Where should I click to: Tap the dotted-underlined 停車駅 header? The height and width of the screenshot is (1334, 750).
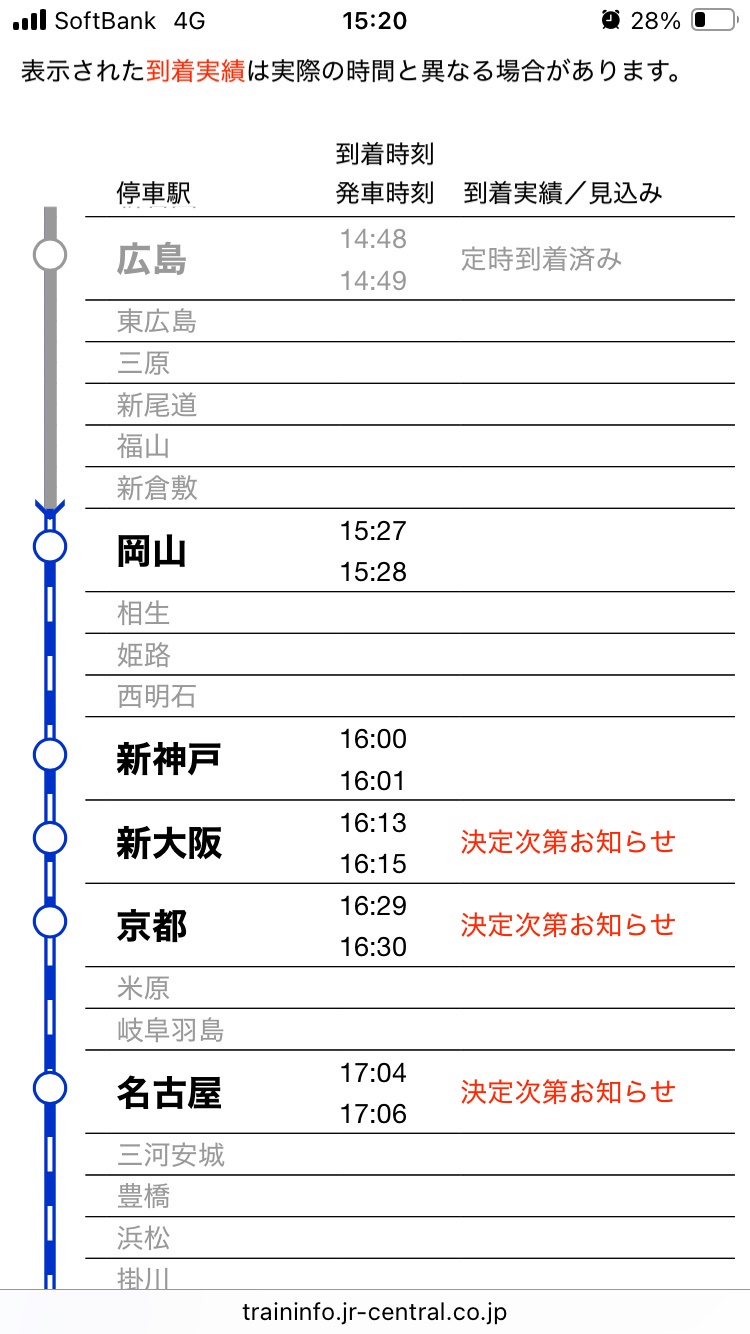154,194
